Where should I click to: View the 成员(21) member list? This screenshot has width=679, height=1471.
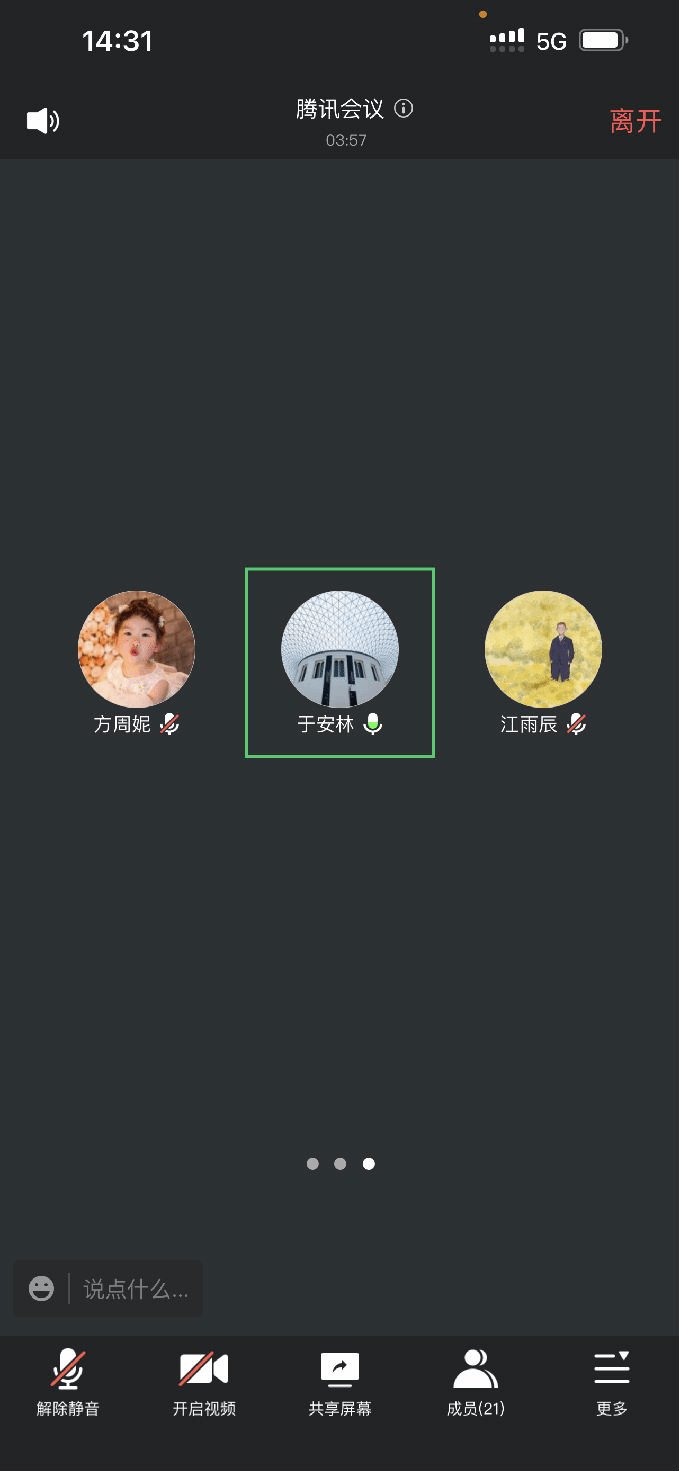[x=476, y=1382]
